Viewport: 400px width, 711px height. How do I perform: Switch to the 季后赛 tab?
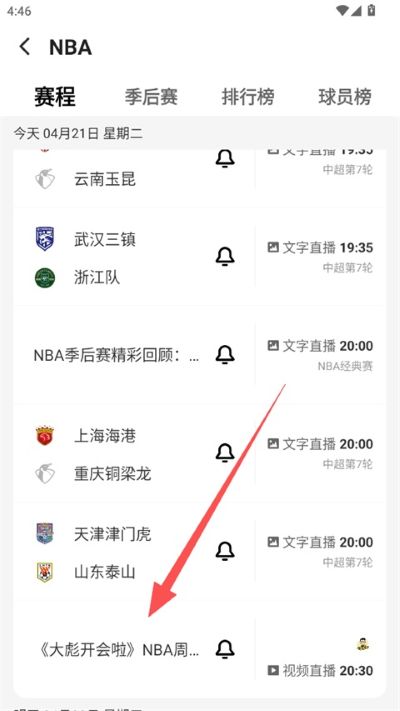(x=151, y=97)
